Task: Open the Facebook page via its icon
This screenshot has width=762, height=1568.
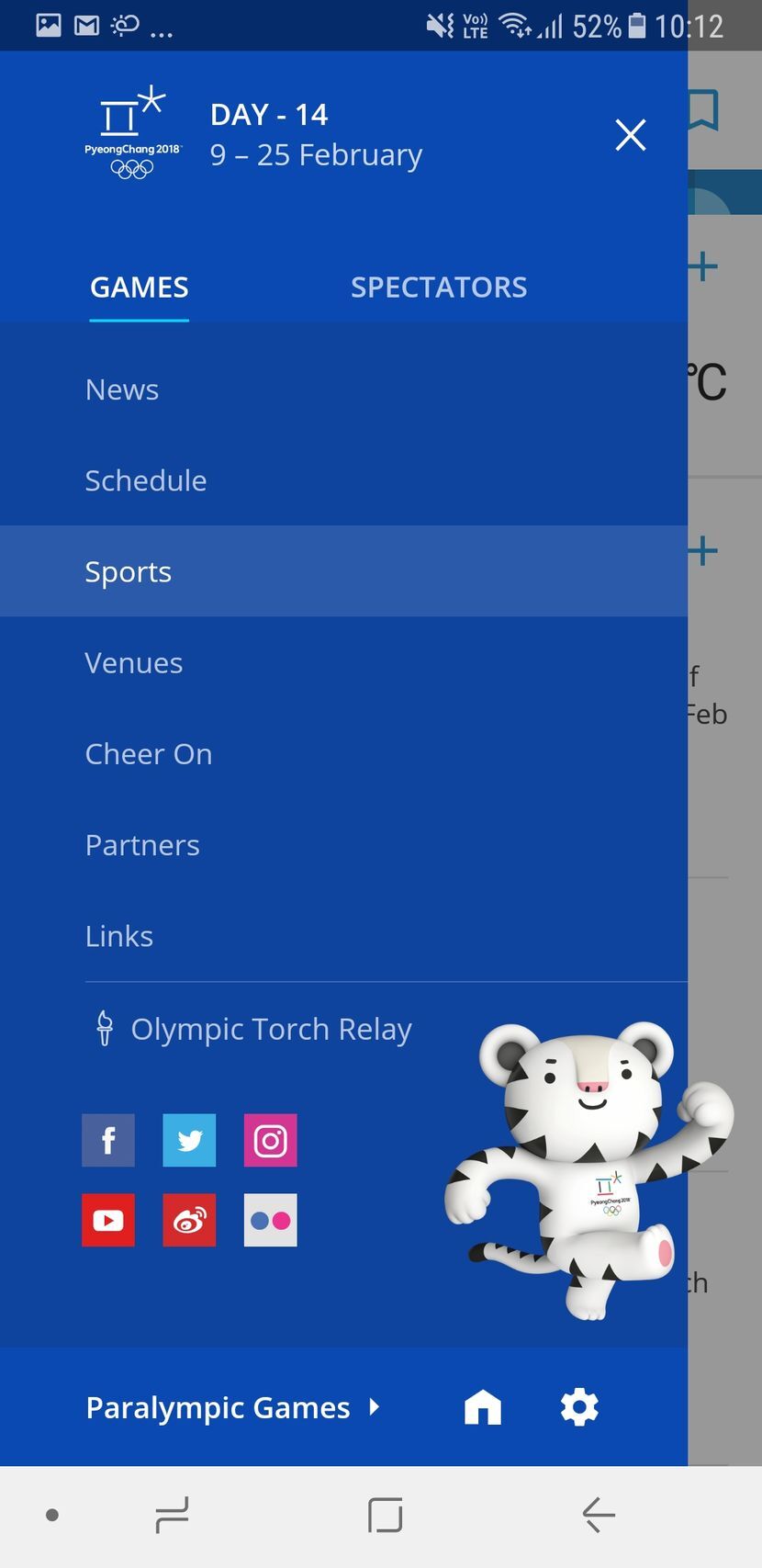Action: [107, 1140]
